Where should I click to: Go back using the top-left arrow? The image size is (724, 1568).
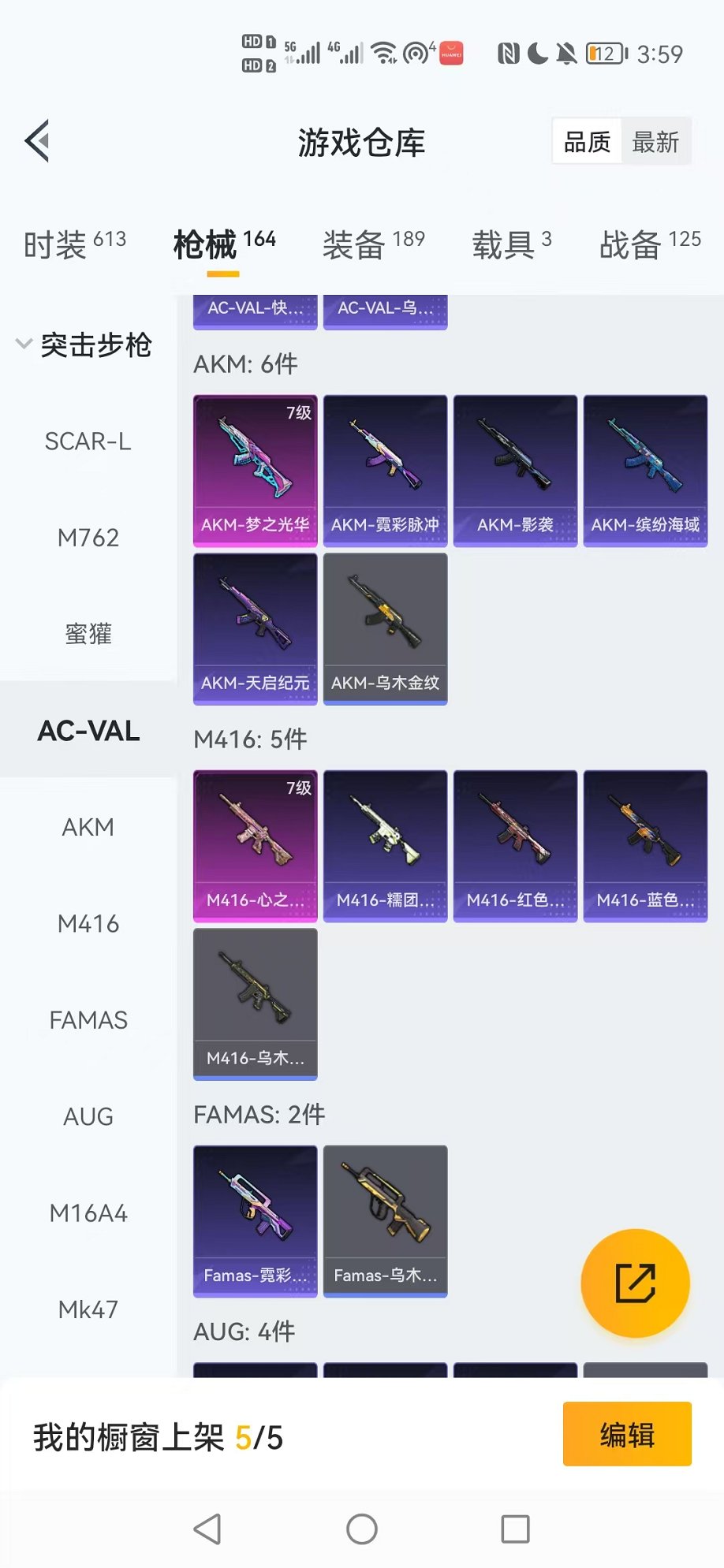(x=38, y=141)
